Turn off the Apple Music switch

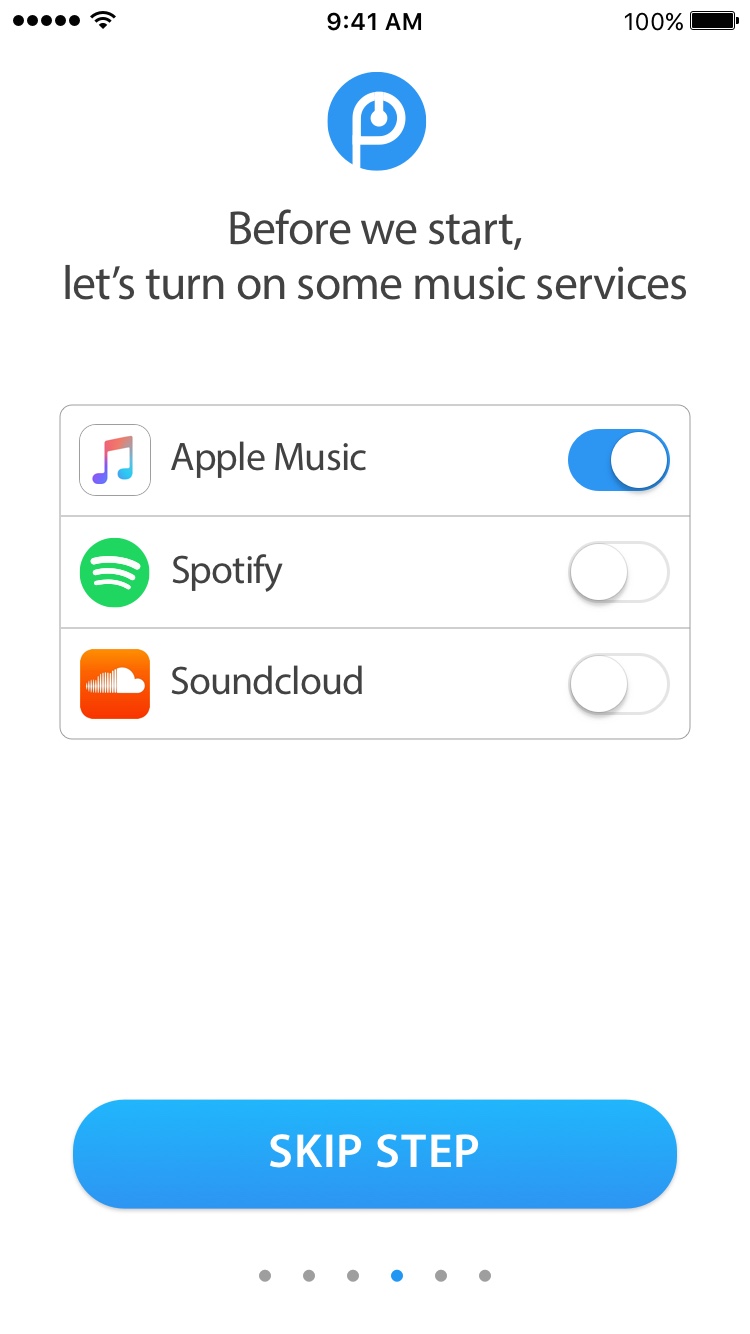(618, 460)
